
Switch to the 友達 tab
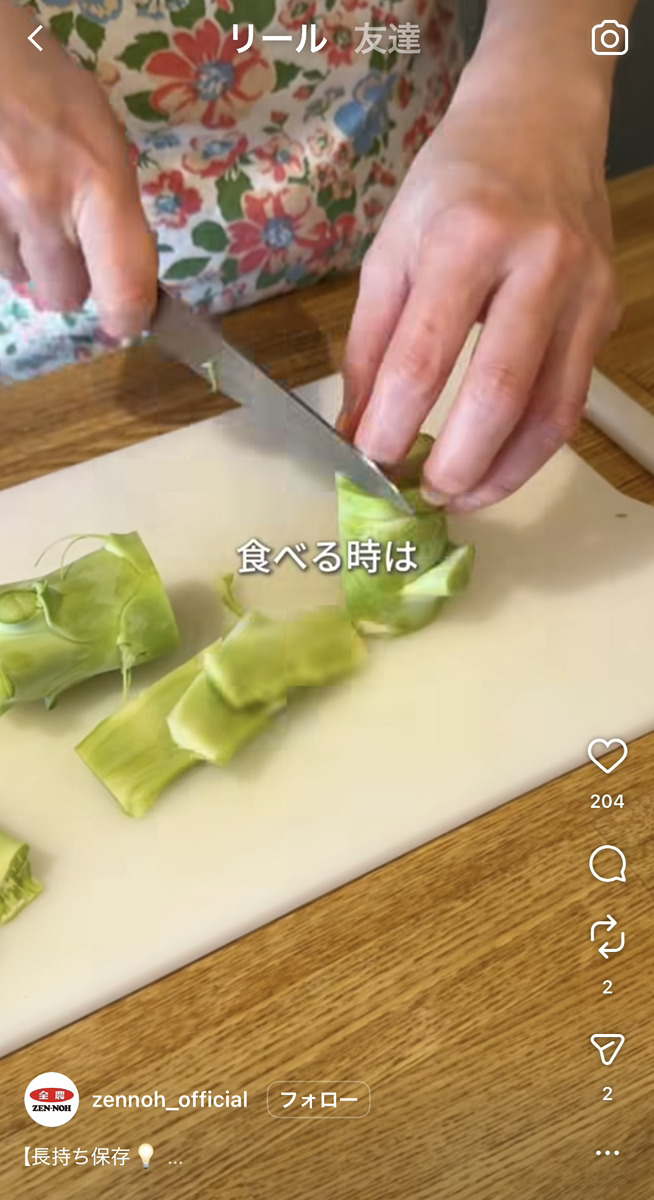coord(387,39)
